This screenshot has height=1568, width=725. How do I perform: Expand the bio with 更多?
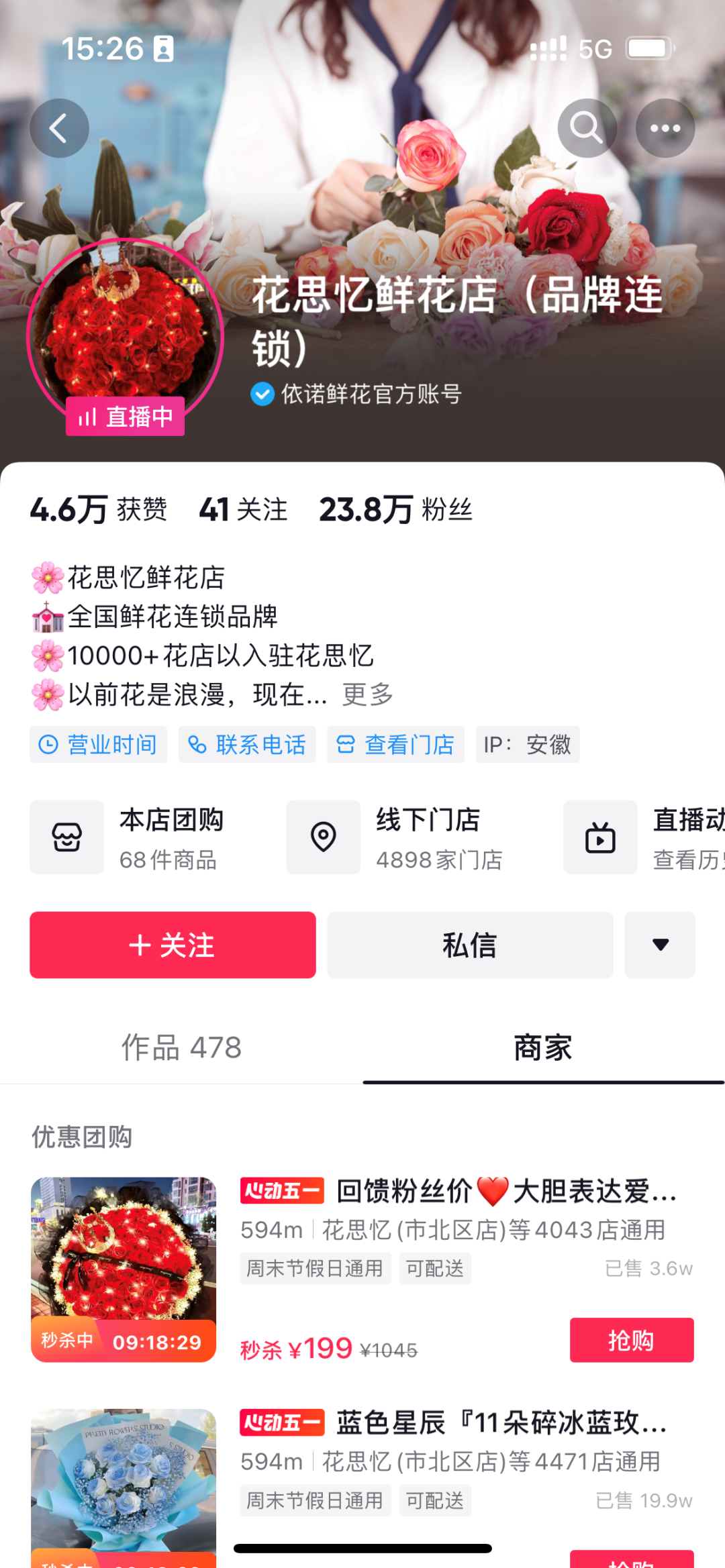367,694
